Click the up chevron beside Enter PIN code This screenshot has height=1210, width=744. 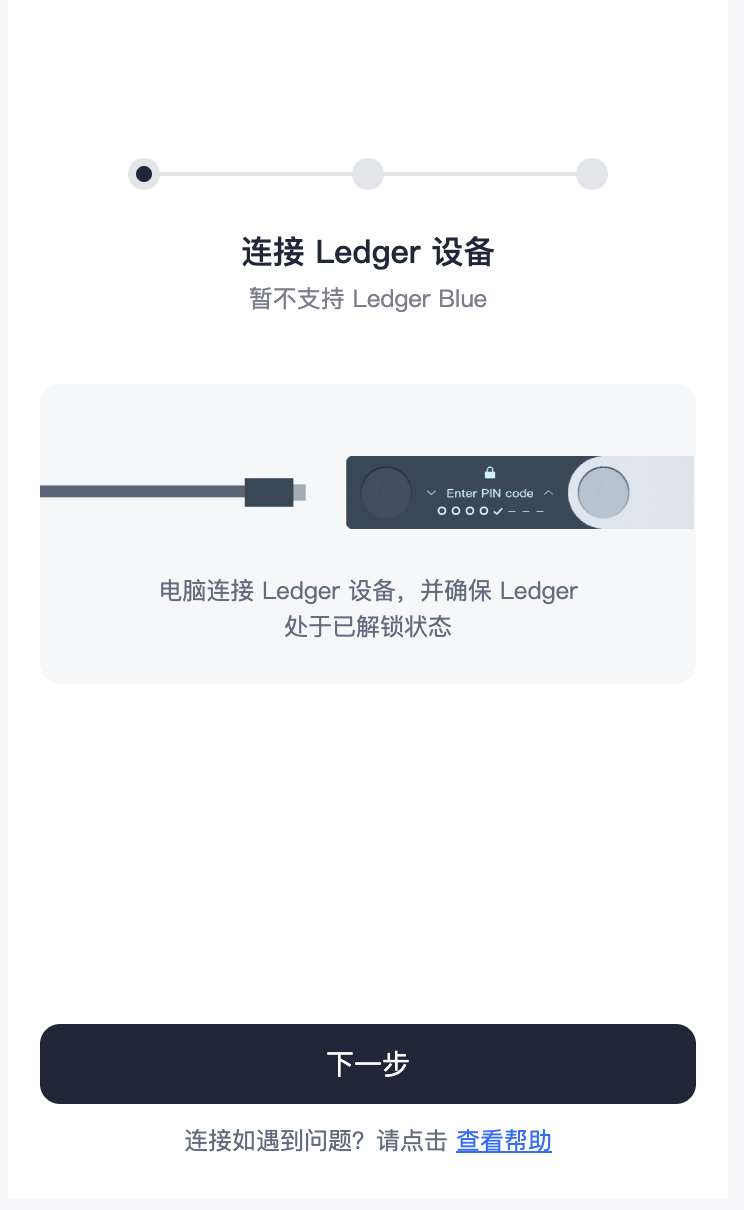pos(548,492)
